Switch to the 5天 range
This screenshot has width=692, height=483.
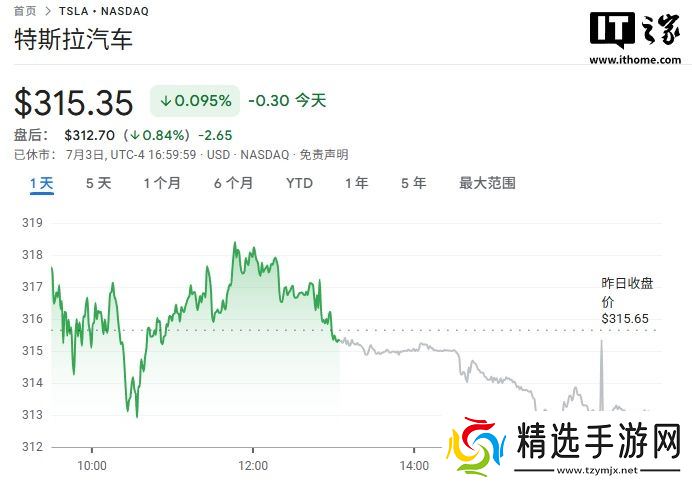pos(98,183)
